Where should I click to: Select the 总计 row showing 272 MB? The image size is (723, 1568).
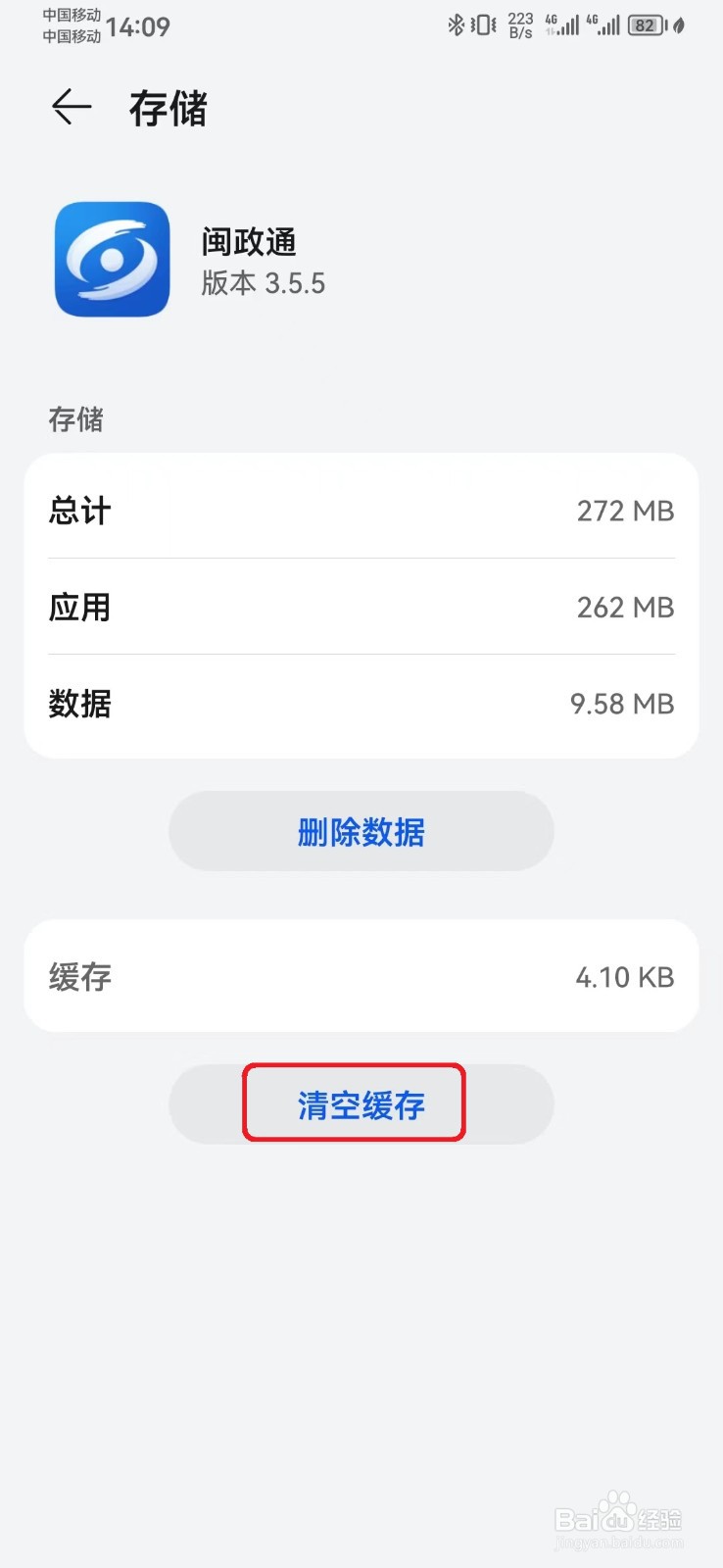(361, 510)
